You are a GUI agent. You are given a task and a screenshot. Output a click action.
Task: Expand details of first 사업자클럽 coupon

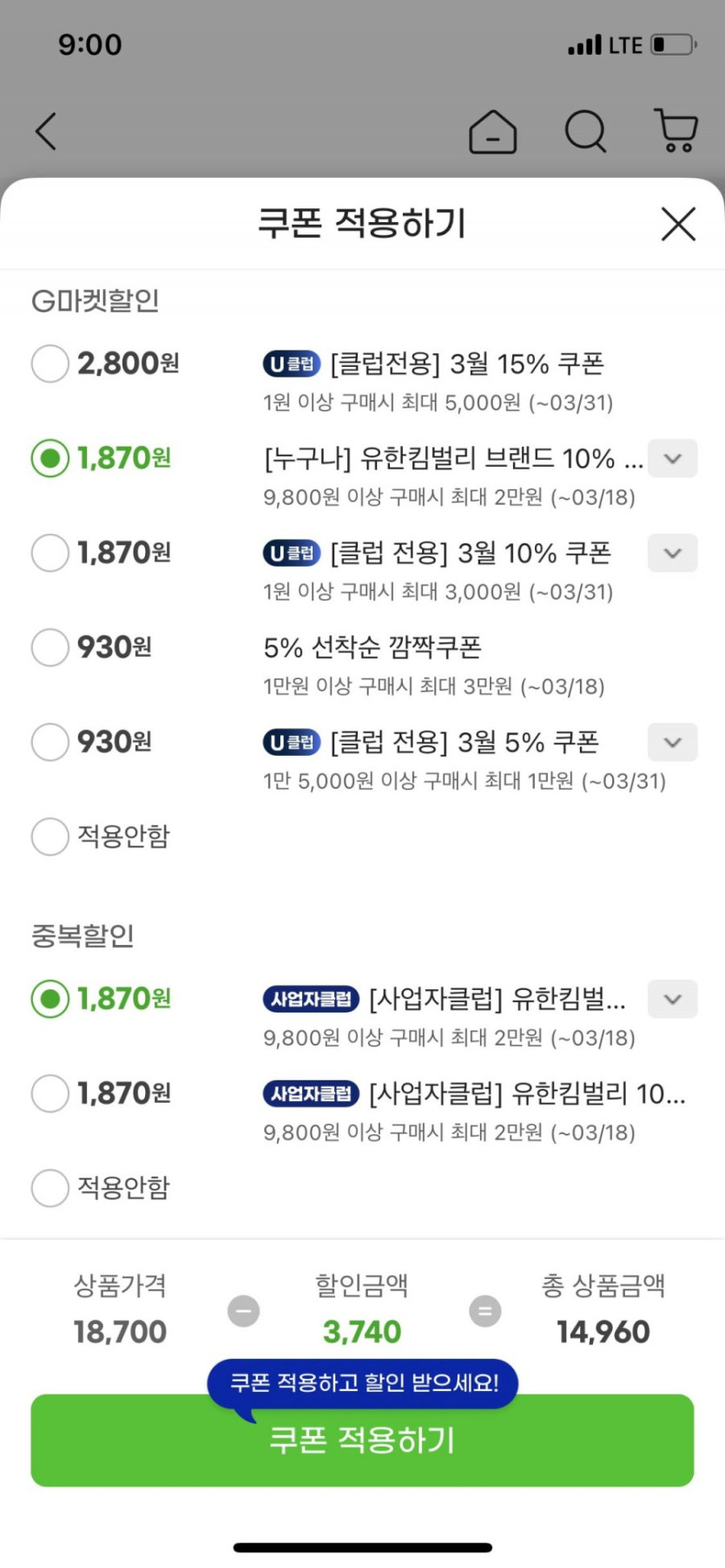(x=673, y=999)
